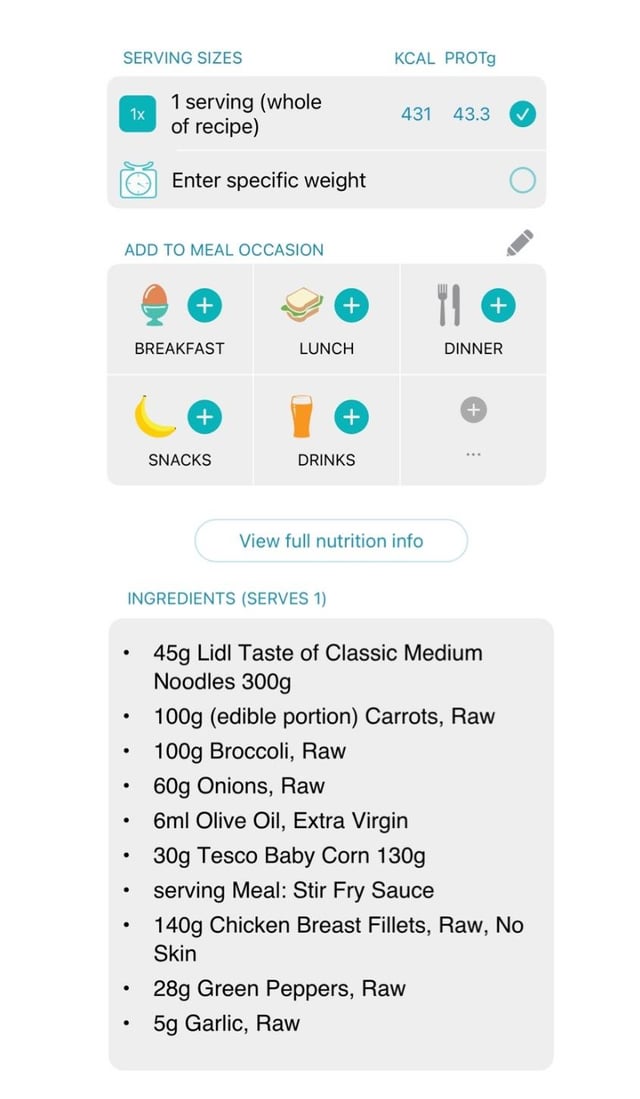Image resolution: width=640 pixels, height=1099 pixels.
Task: Tap the grey plus for more occasions
Action: click(474, 410)
